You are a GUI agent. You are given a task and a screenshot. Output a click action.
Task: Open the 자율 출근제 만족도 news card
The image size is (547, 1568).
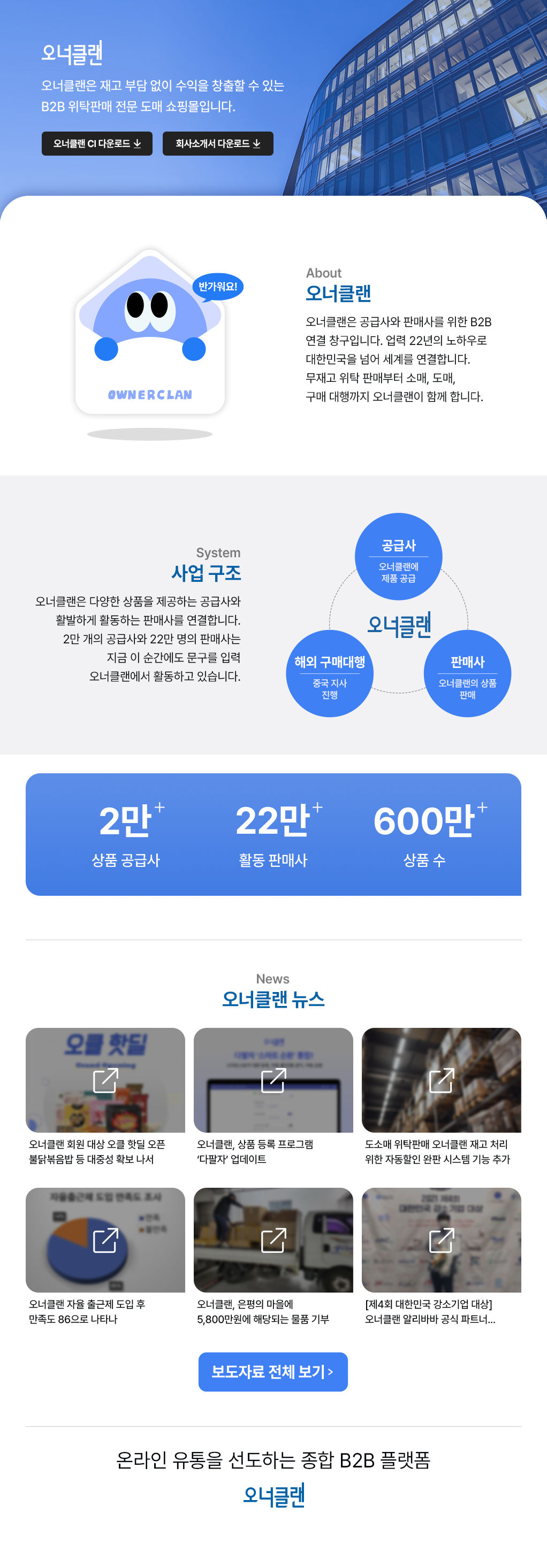(x=105, y=1240)
